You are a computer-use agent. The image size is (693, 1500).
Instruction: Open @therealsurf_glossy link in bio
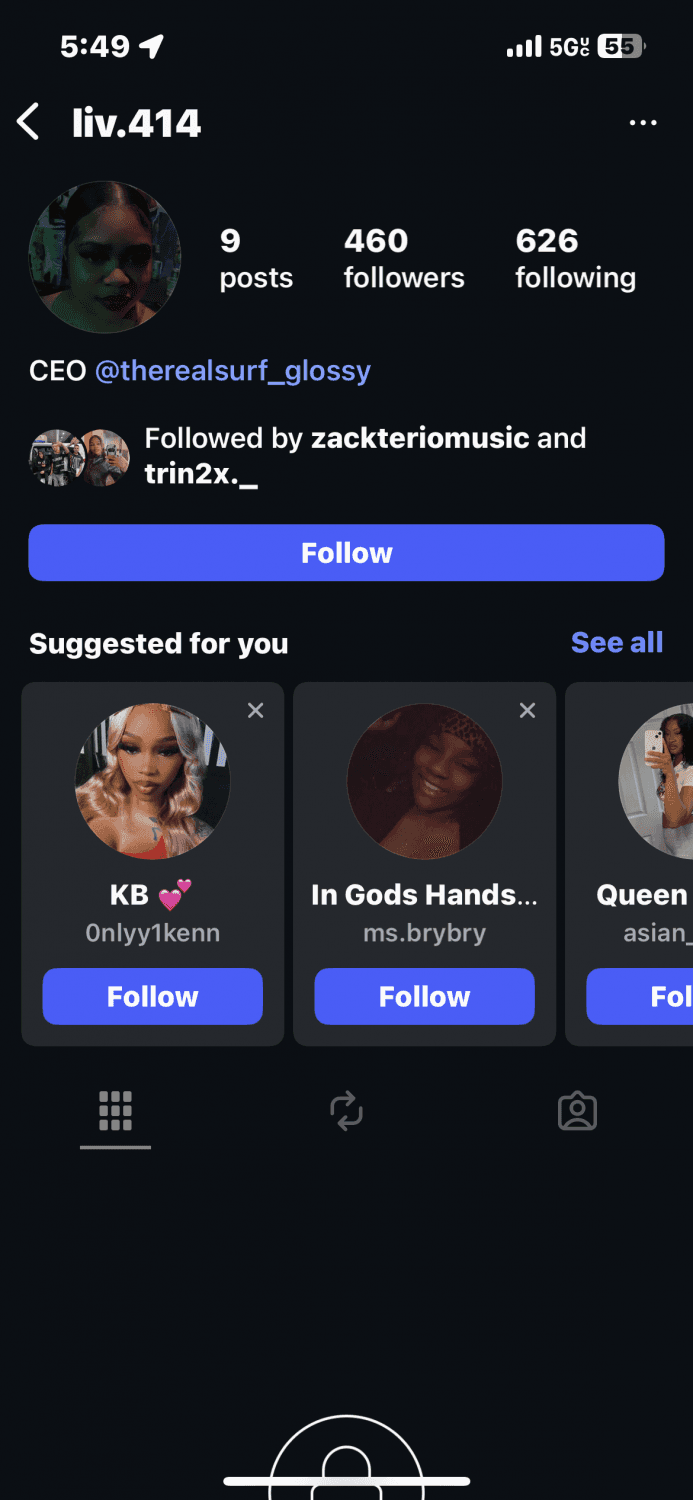click(x=232, y=371)
